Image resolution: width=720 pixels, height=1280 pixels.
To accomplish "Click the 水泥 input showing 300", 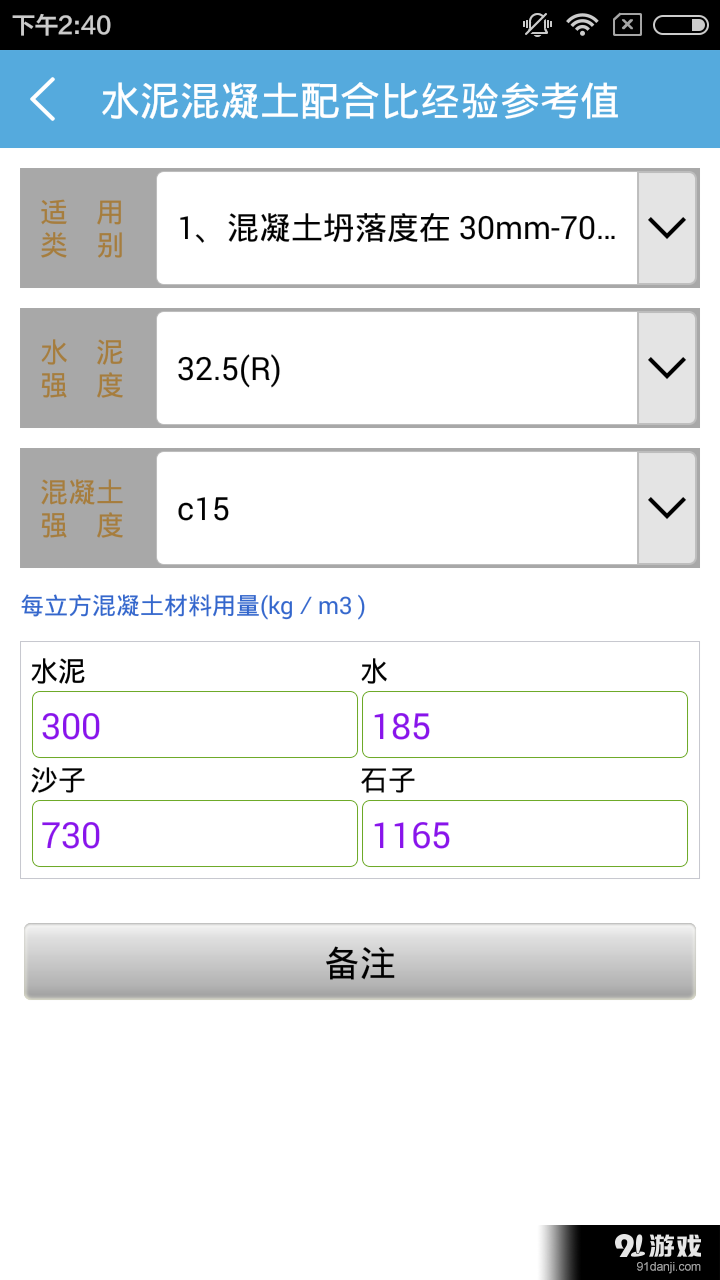I will (194, 724).
